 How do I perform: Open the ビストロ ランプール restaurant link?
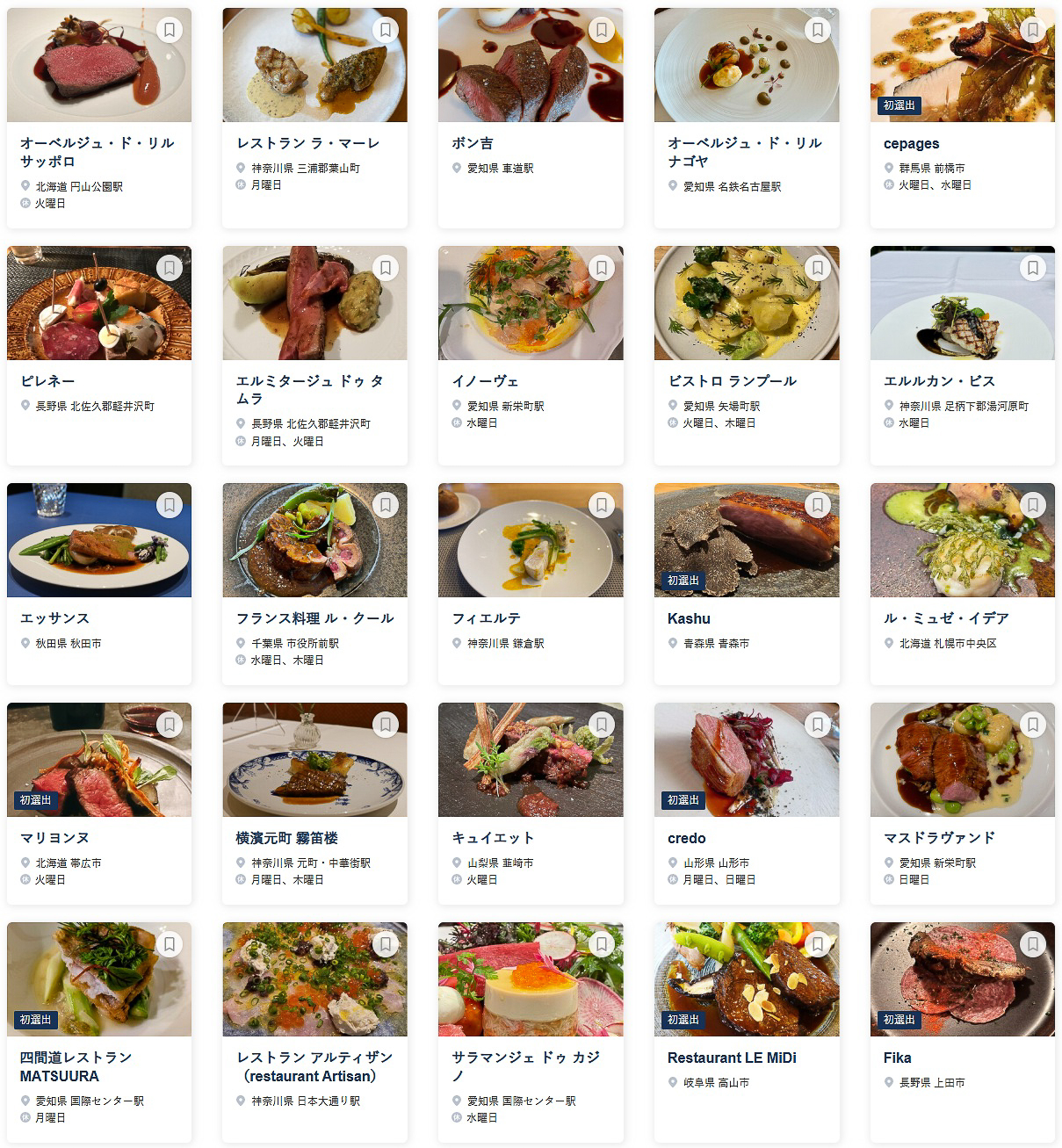[733, 380]
